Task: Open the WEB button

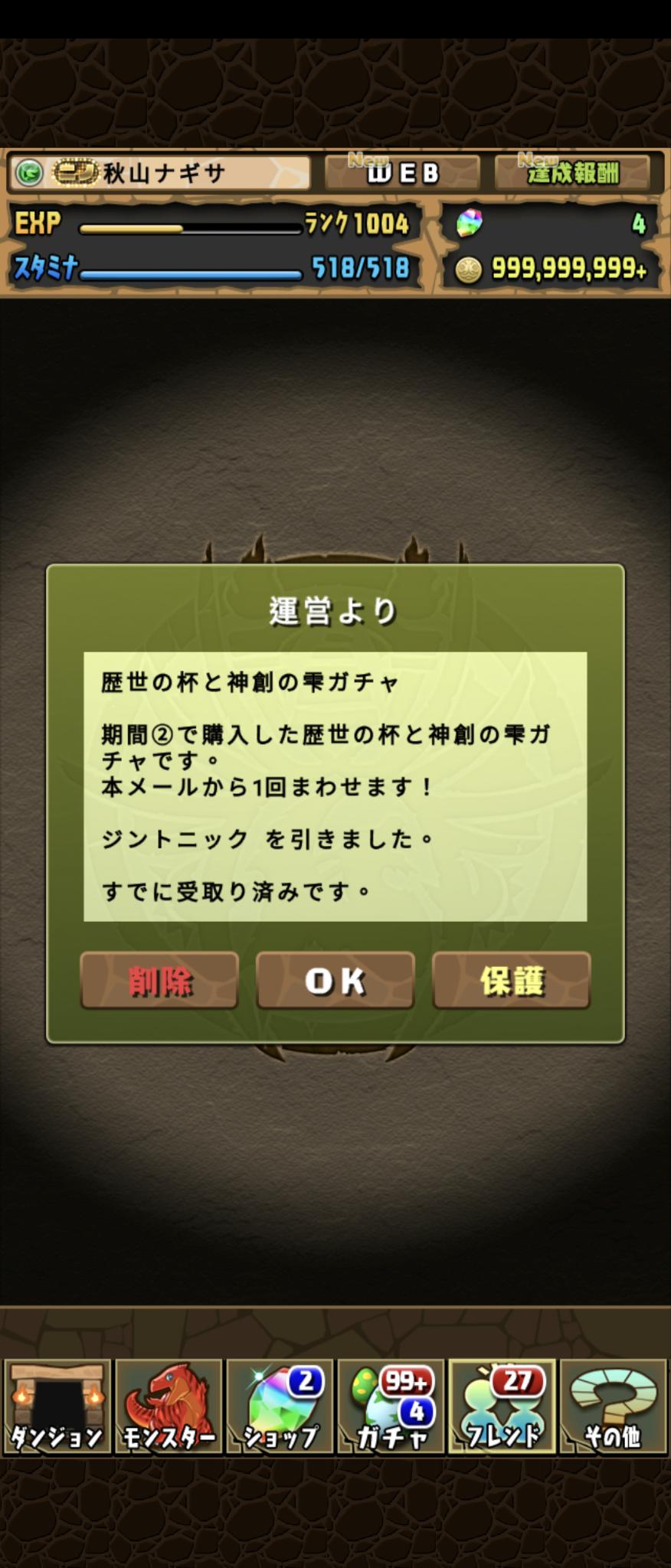Action: coord(403,173)
